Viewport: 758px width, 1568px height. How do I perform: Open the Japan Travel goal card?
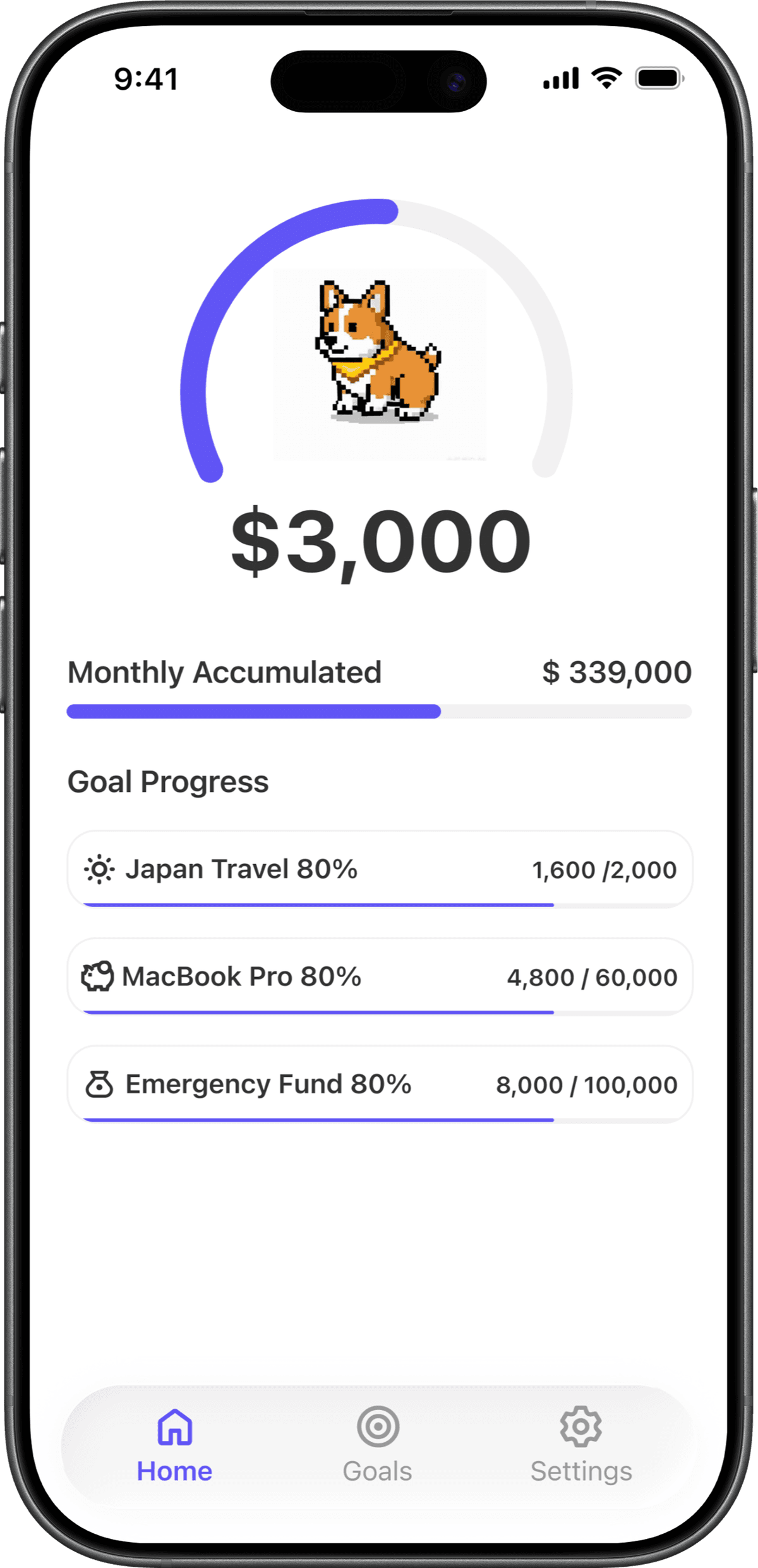click(x=379, y=869)
